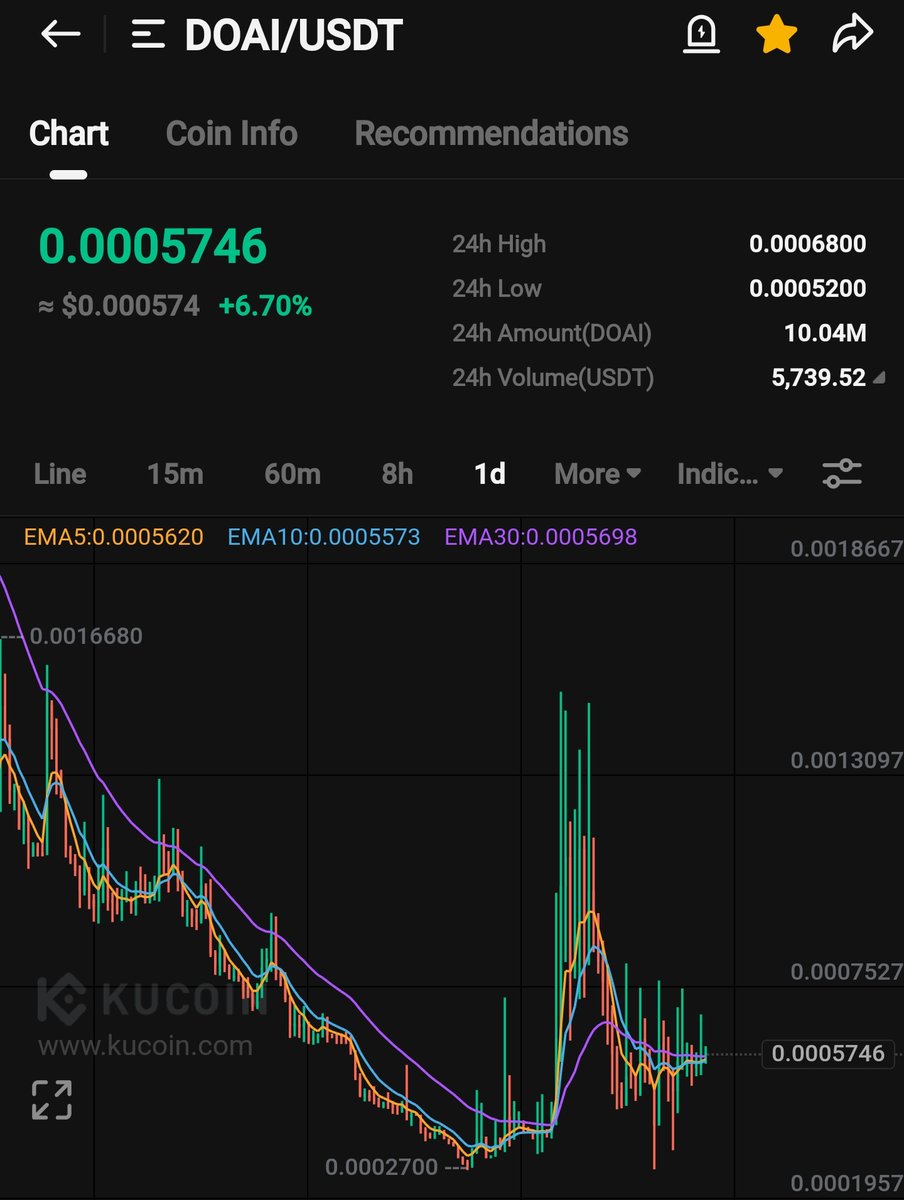The height and width of the screenshot is (1200, 904).
Task: Expand chart to full screen
Action: [51, 1099]
